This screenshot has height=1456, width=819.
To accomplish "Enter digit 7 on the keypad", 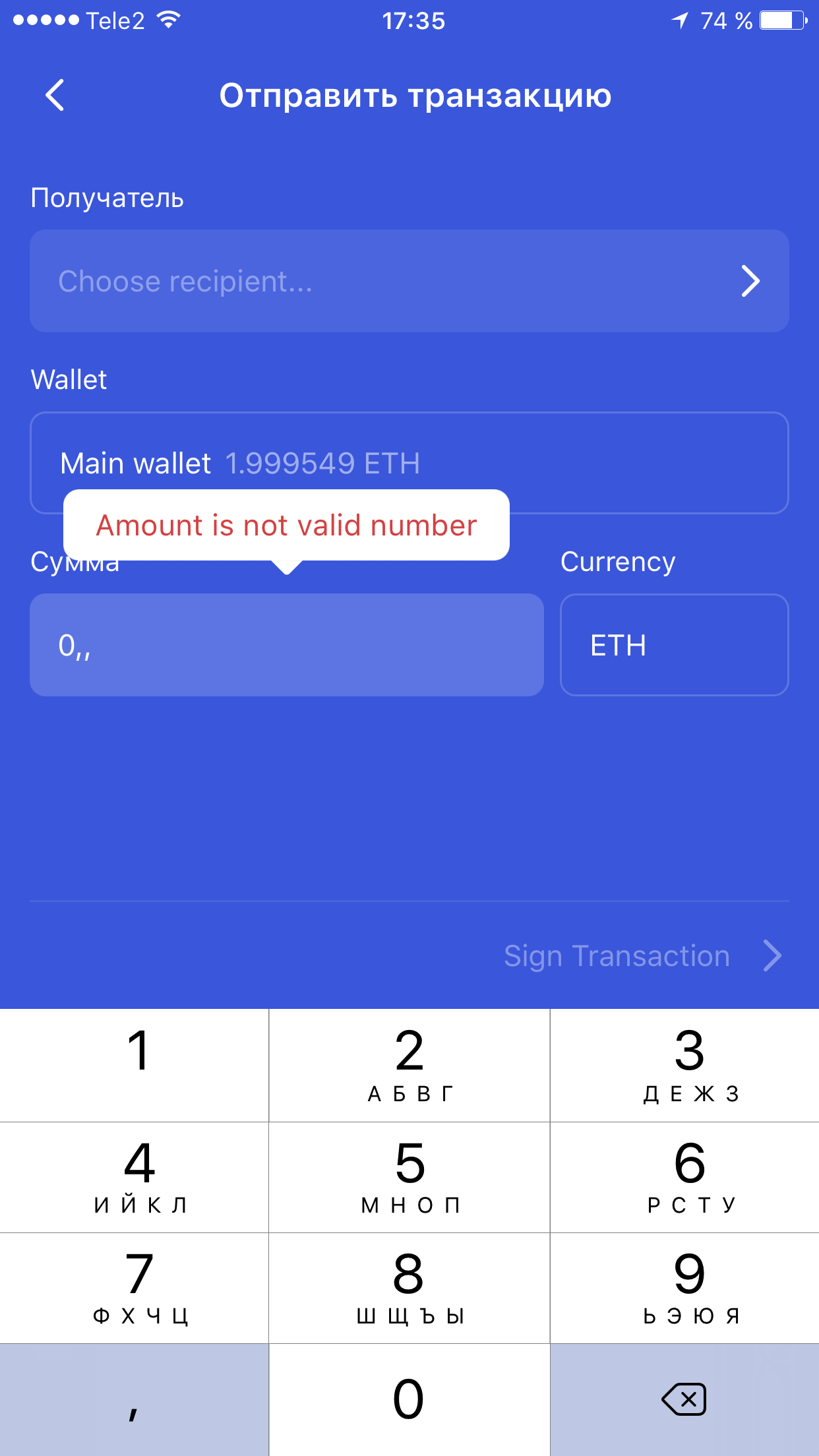I will pos(135,1288).
